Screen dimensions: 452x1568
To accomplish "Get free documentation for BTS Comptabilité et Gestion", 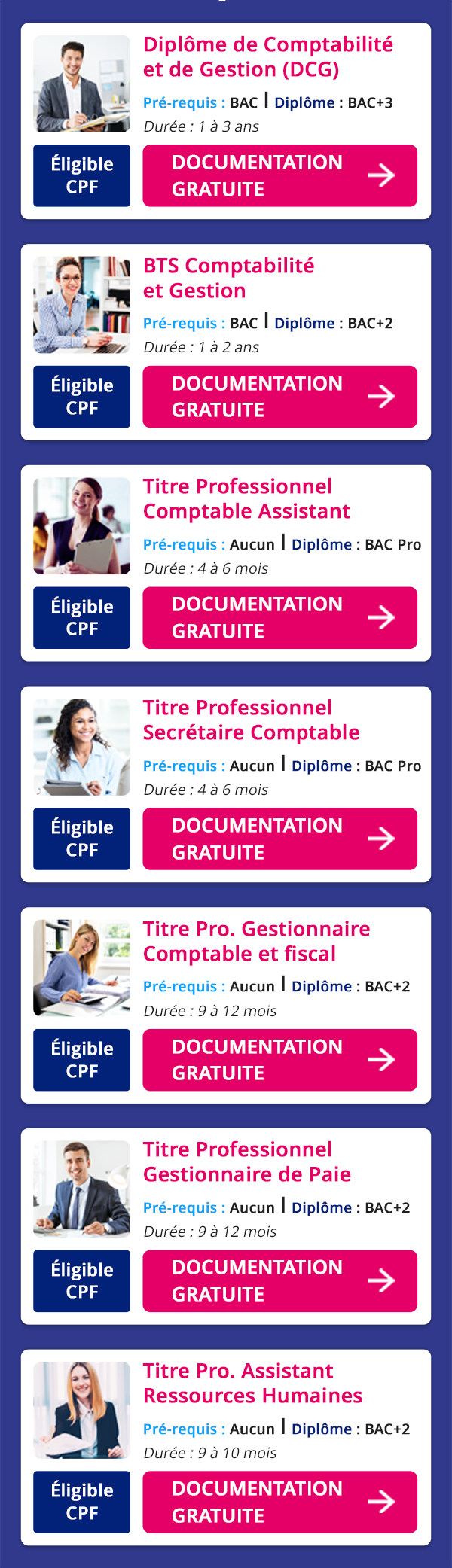I will click(279, 397).
